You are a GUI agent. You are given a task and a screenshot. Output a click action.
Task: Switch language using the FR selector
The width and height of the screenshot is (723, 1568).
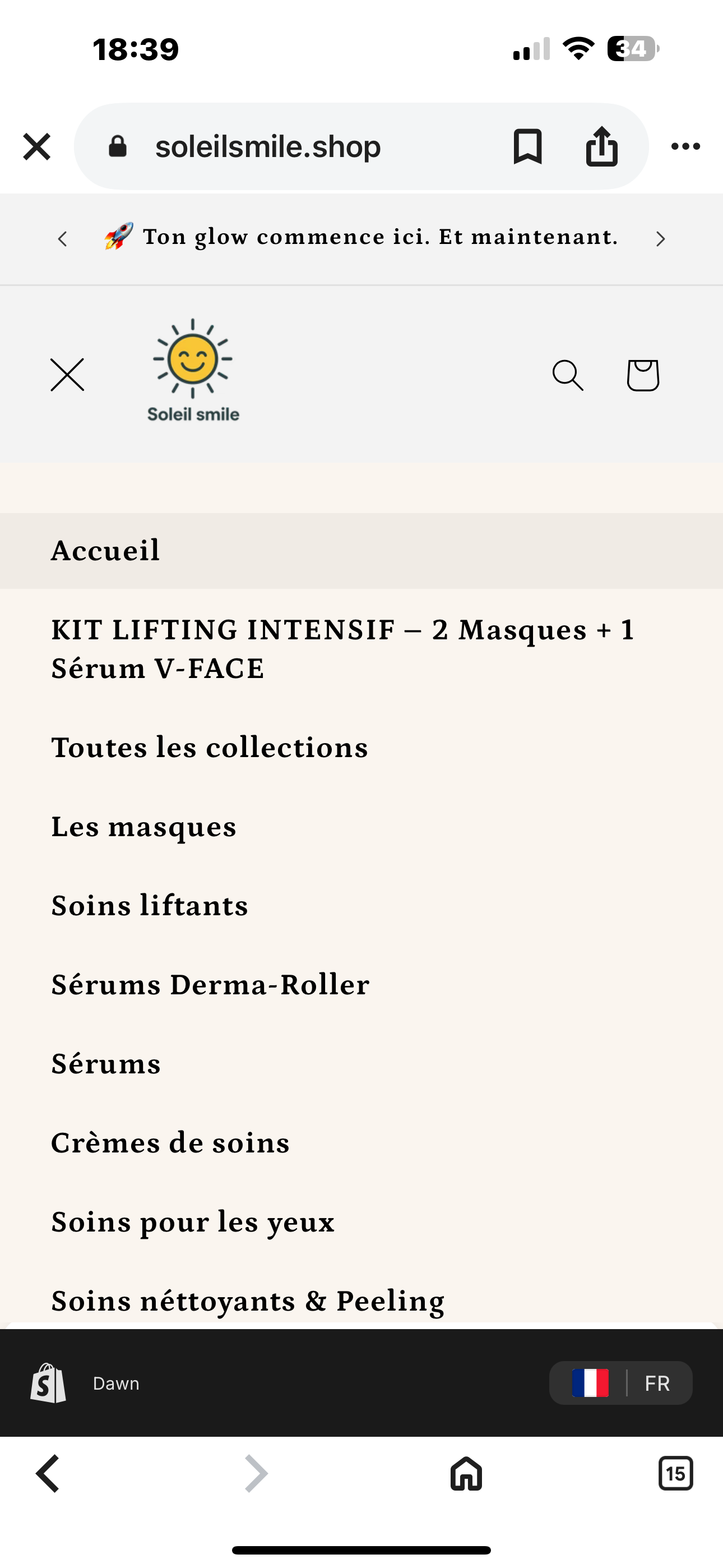[657, 1383]
